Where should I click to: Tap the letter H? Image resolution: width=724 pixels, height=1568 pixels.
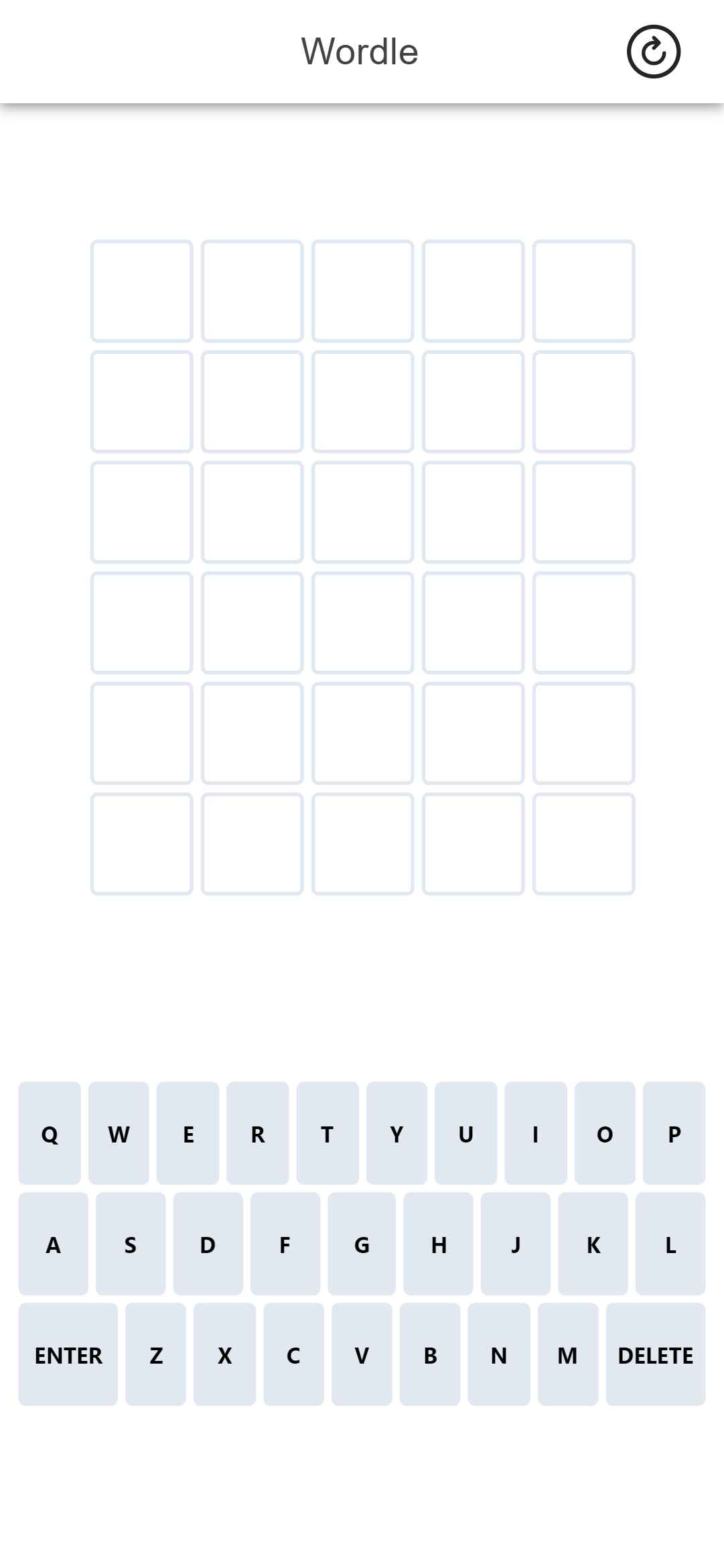click(x=439, y=1244)
